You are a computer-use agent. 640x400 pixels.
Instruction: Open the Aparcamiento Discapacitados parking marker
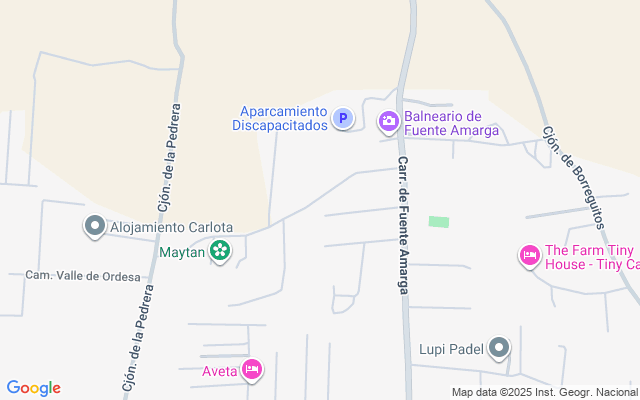(343, 119)
